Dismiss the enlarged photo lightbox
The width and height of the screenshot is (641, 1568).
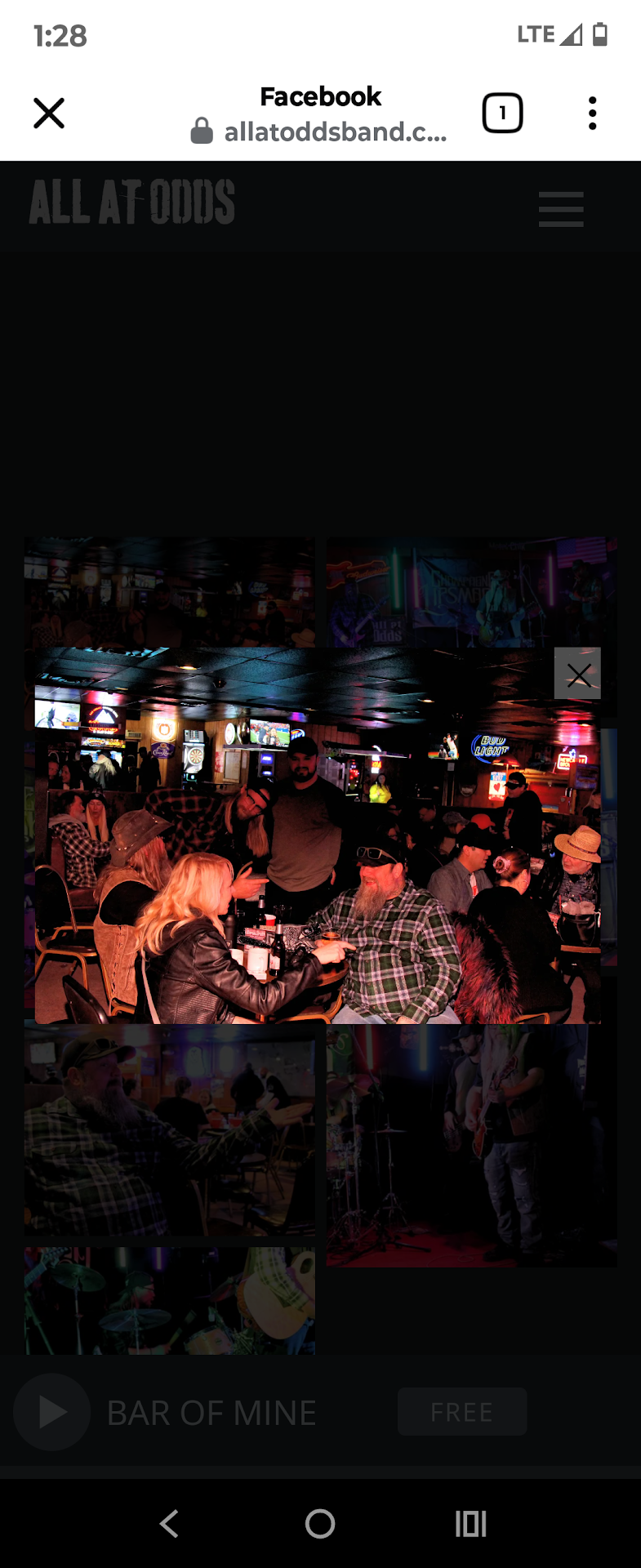(x=578, y=675)
